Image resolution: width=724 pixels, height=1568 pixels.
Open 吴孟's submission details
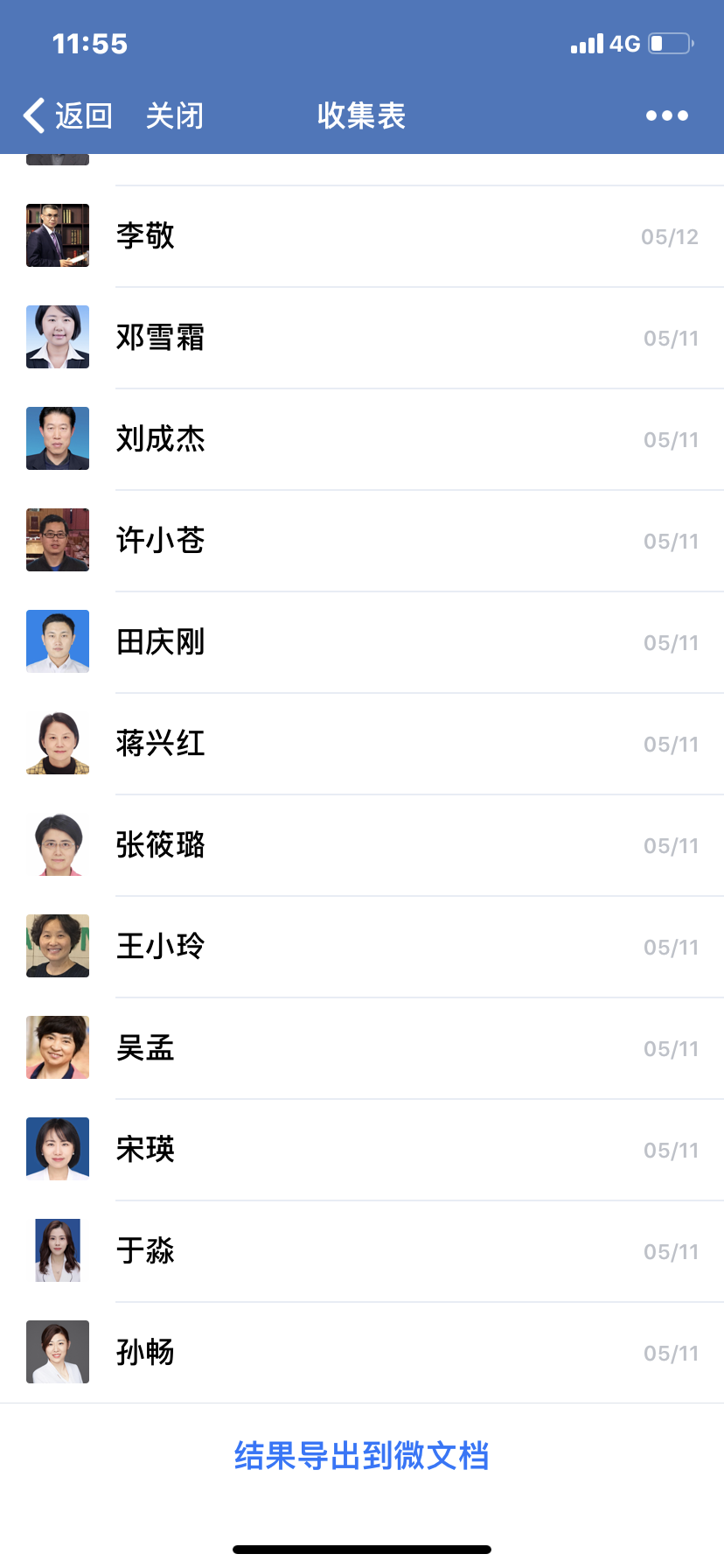click(x=362, y=1048)
